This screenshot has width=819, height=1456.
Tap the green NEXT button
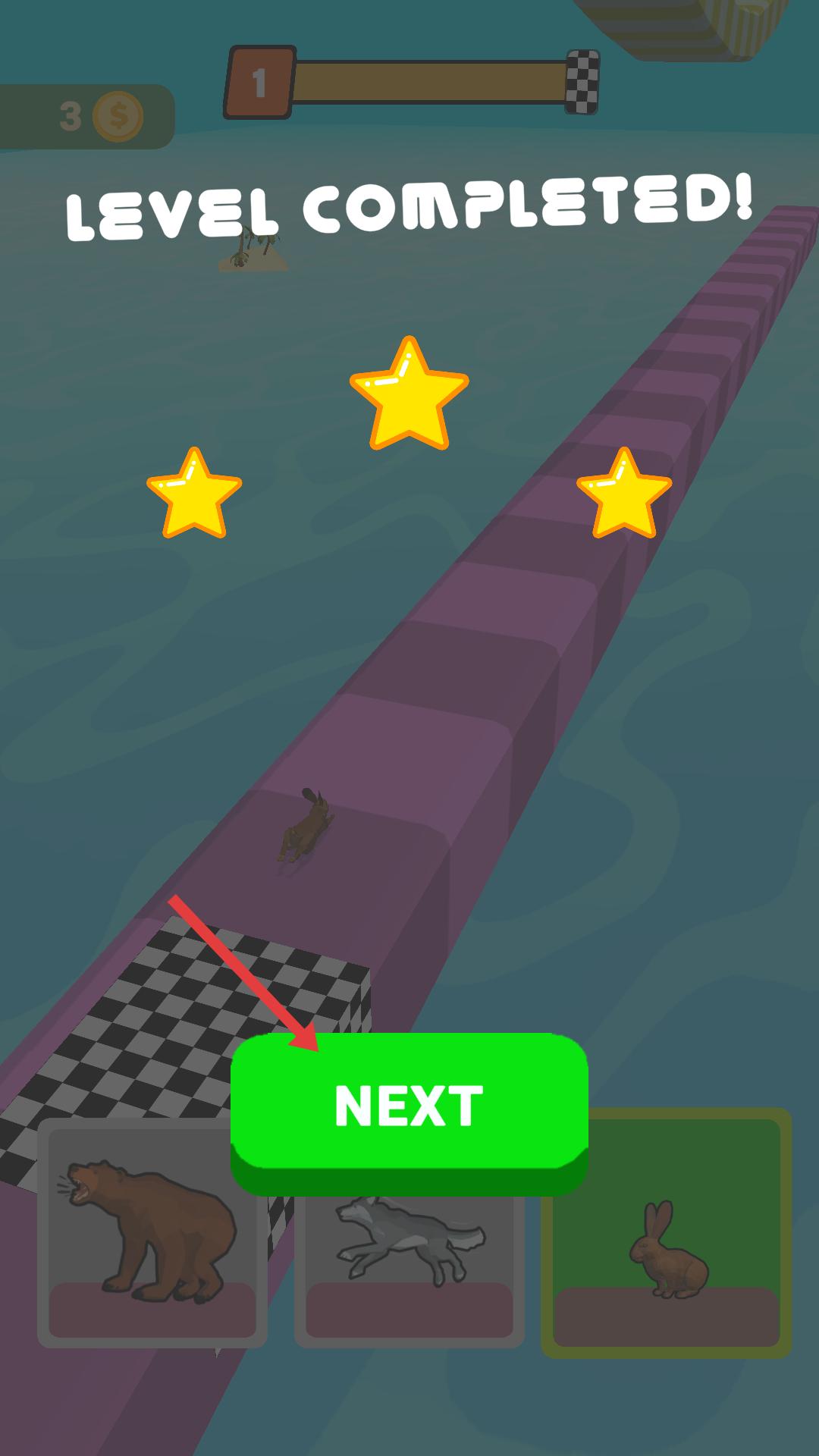(409, 1112)
